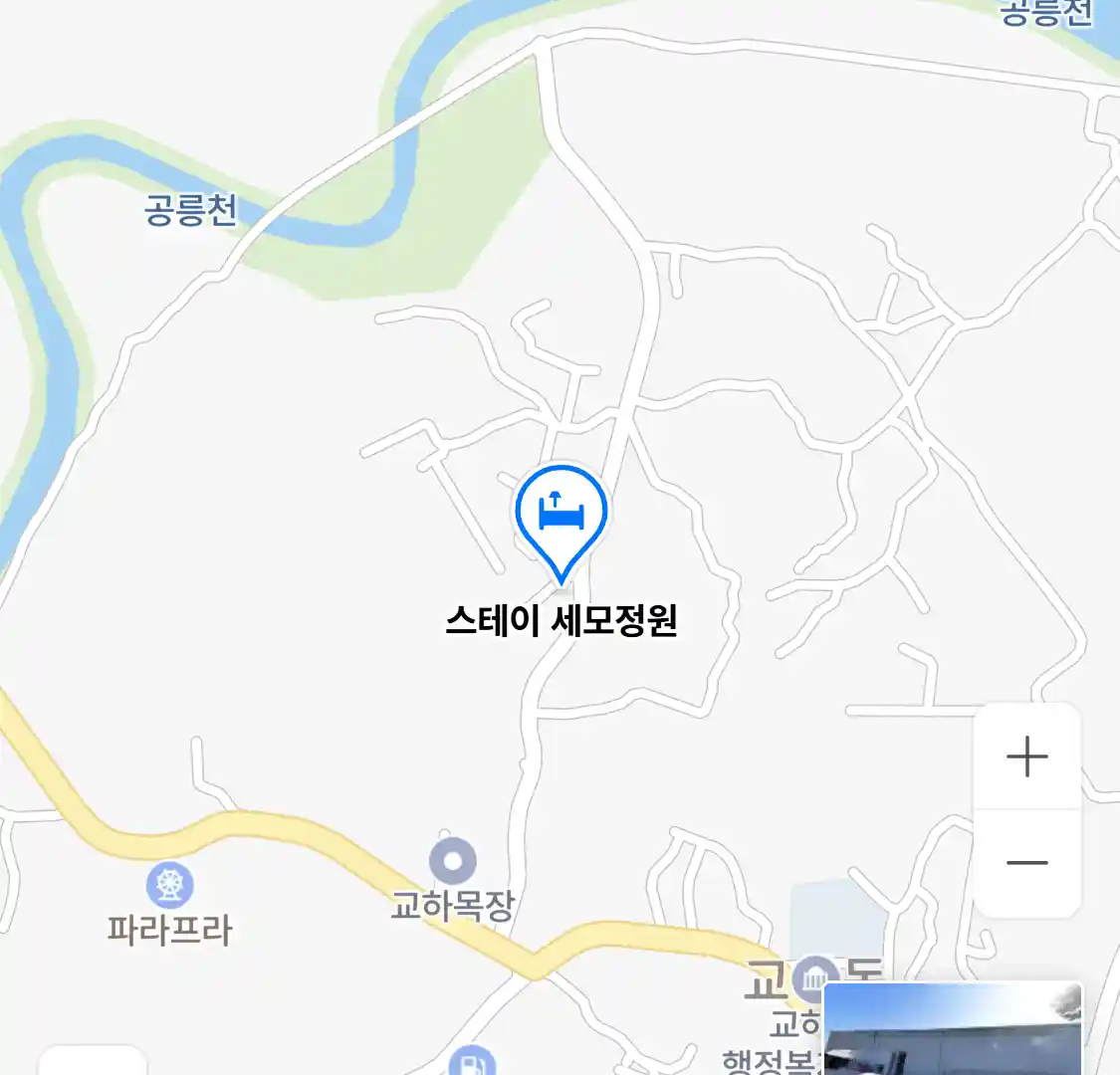The height and width of the screenshot is (1075, 1120).
Task: Open the street view photo thumbnail
Action: pos(953,1029)
